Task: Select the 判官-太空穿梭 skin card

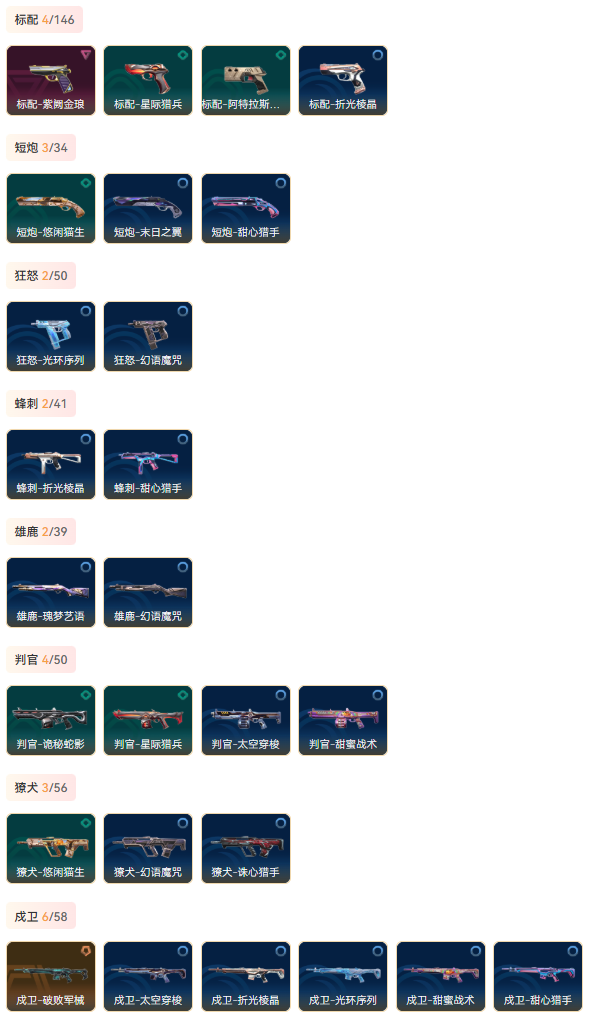Action: (246, 720)
